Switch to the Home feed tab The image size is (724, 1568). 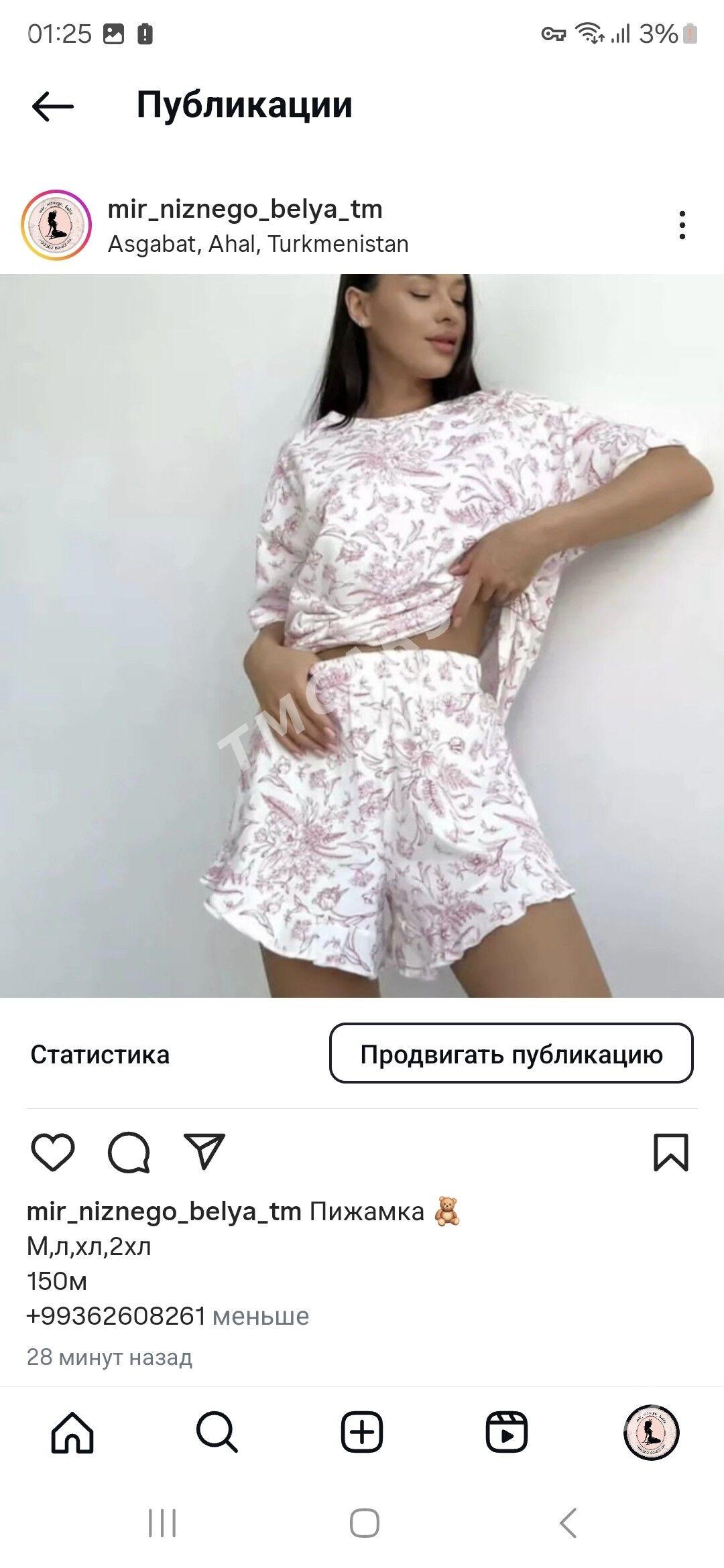(x=72, y=1433)
